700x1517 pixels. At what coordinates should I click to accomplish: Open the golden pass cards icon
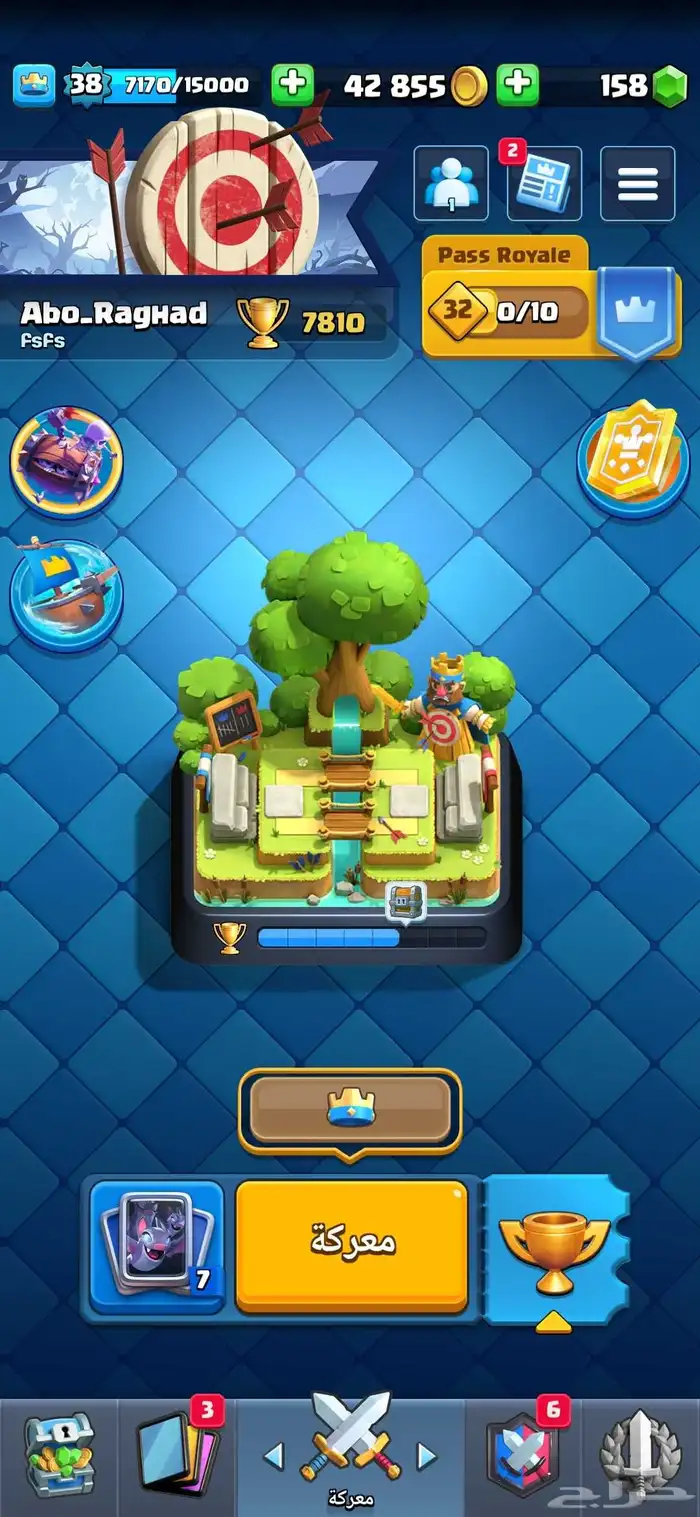(x=631, y=457)
